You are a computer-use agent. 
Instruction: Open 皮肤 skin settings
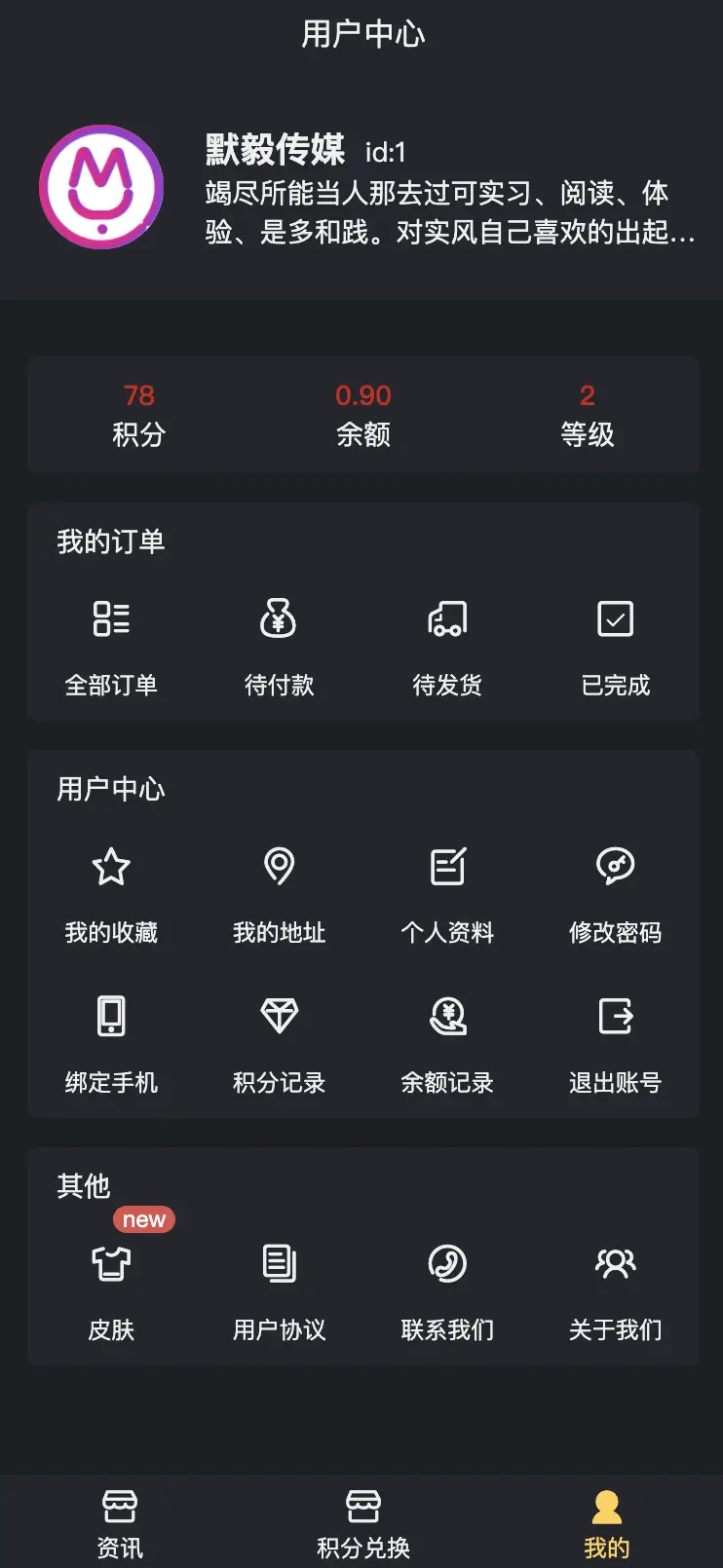point(111,1292)
